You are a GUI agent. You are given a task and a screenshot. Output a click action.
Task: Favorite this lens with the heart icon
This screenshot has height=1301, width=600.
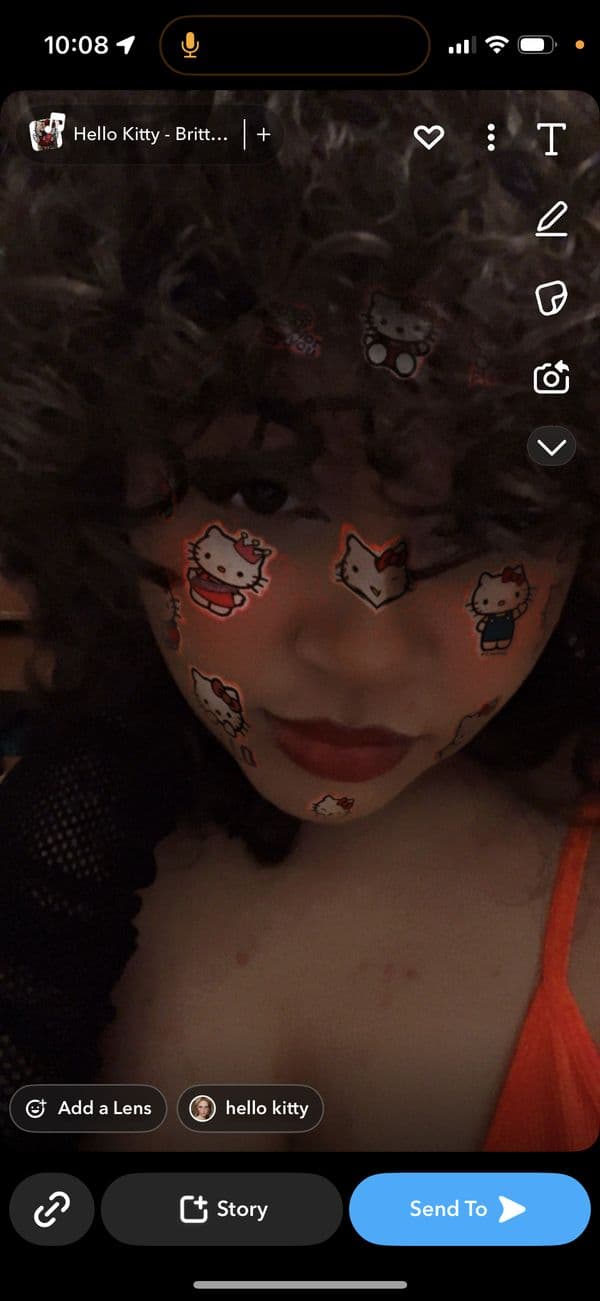[429, 138]
